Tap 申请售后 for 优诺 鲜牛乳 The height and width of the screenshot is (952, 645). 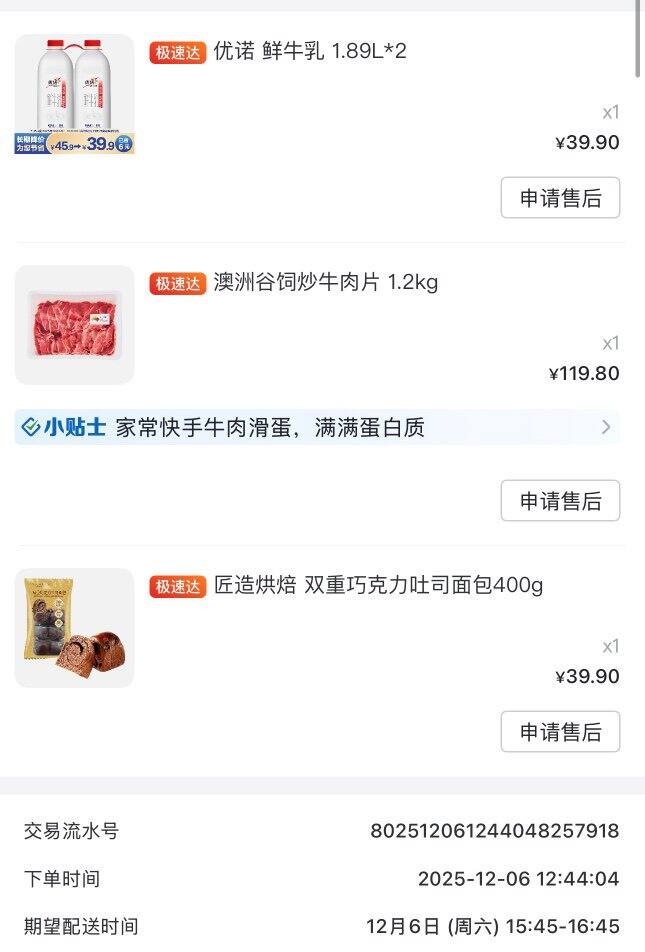pyautogui.click(x=560, y=198)
